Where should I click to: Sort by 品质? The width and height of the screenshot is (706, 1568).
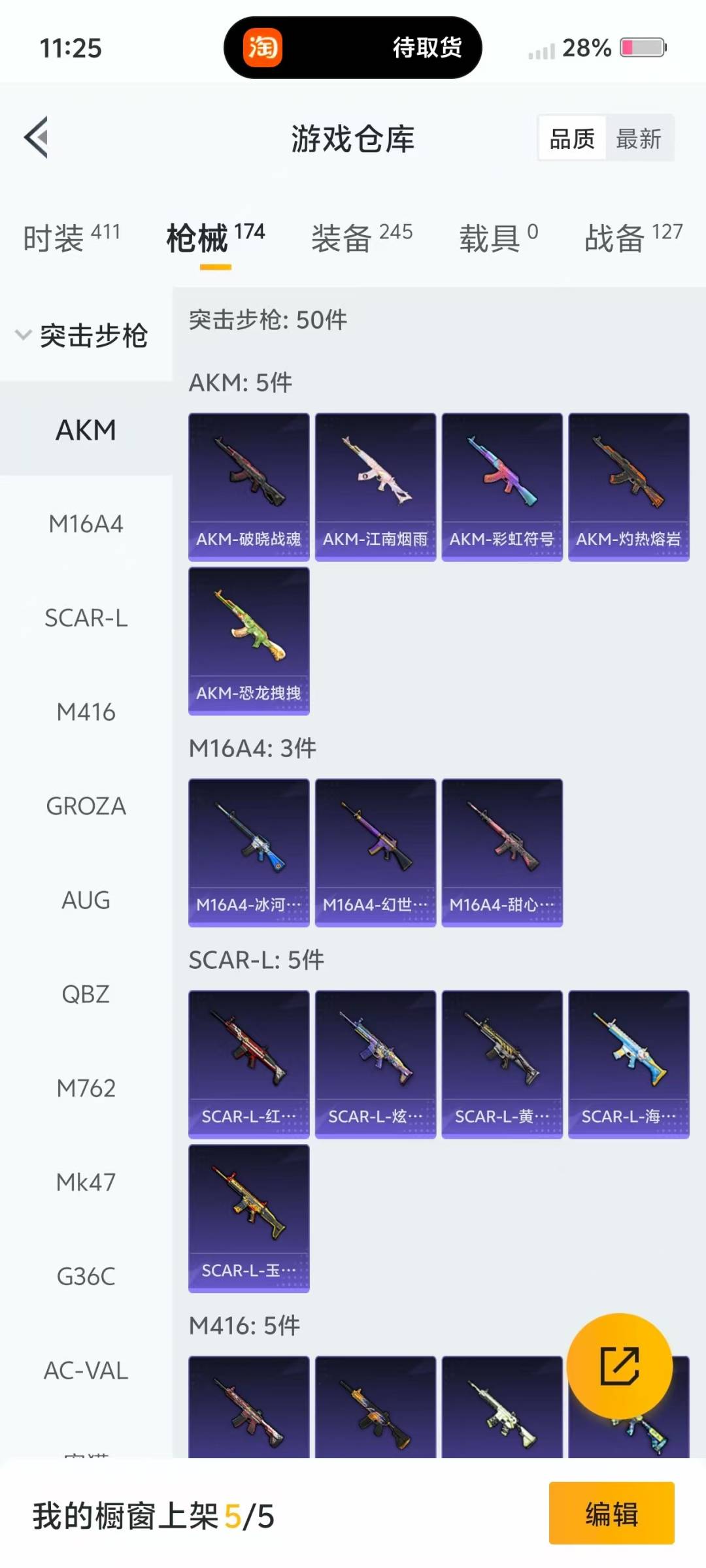point(572,139)
